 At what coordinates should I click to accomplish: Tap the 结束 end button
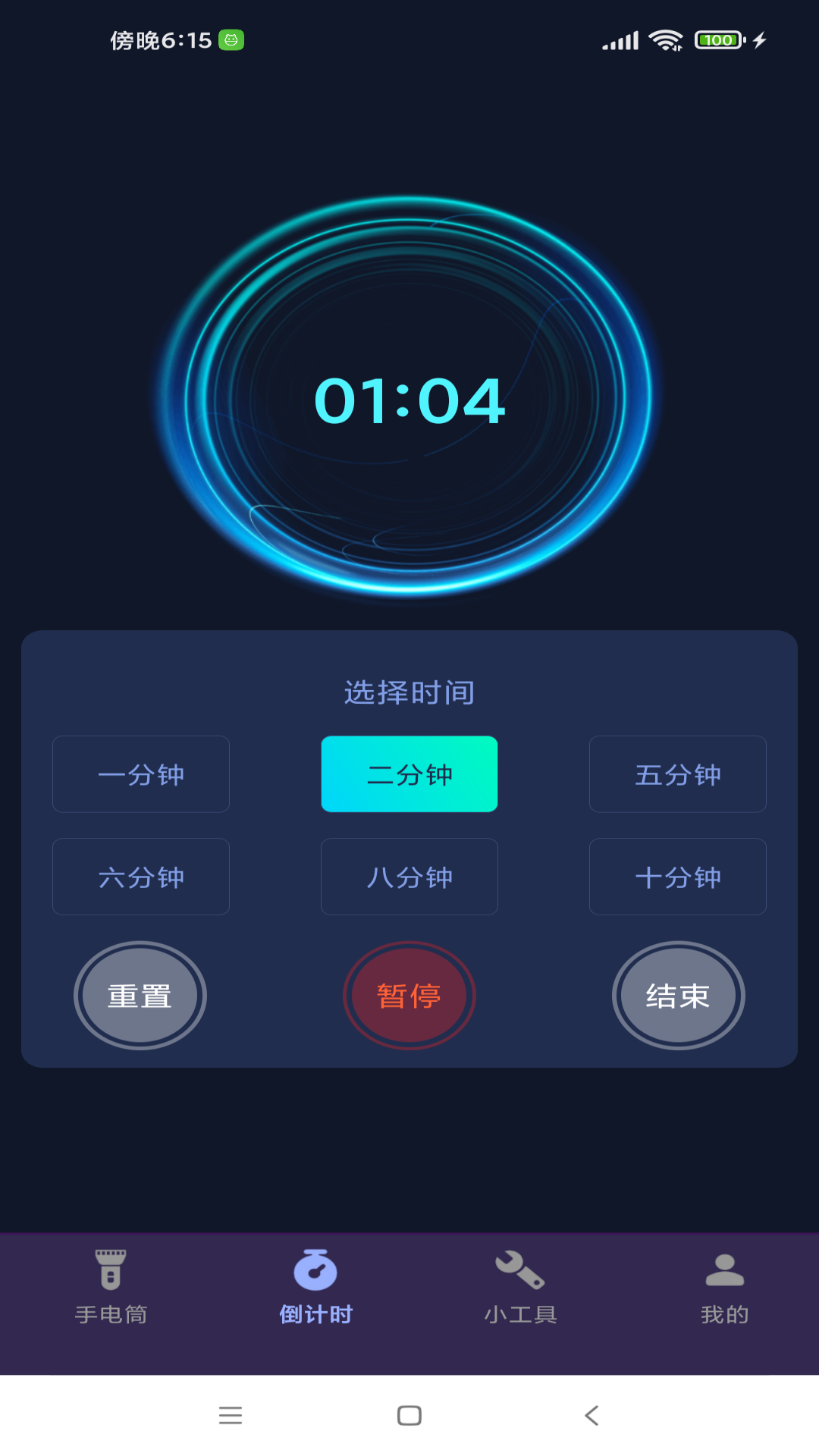pyautogui.click(x=678, y=996)
